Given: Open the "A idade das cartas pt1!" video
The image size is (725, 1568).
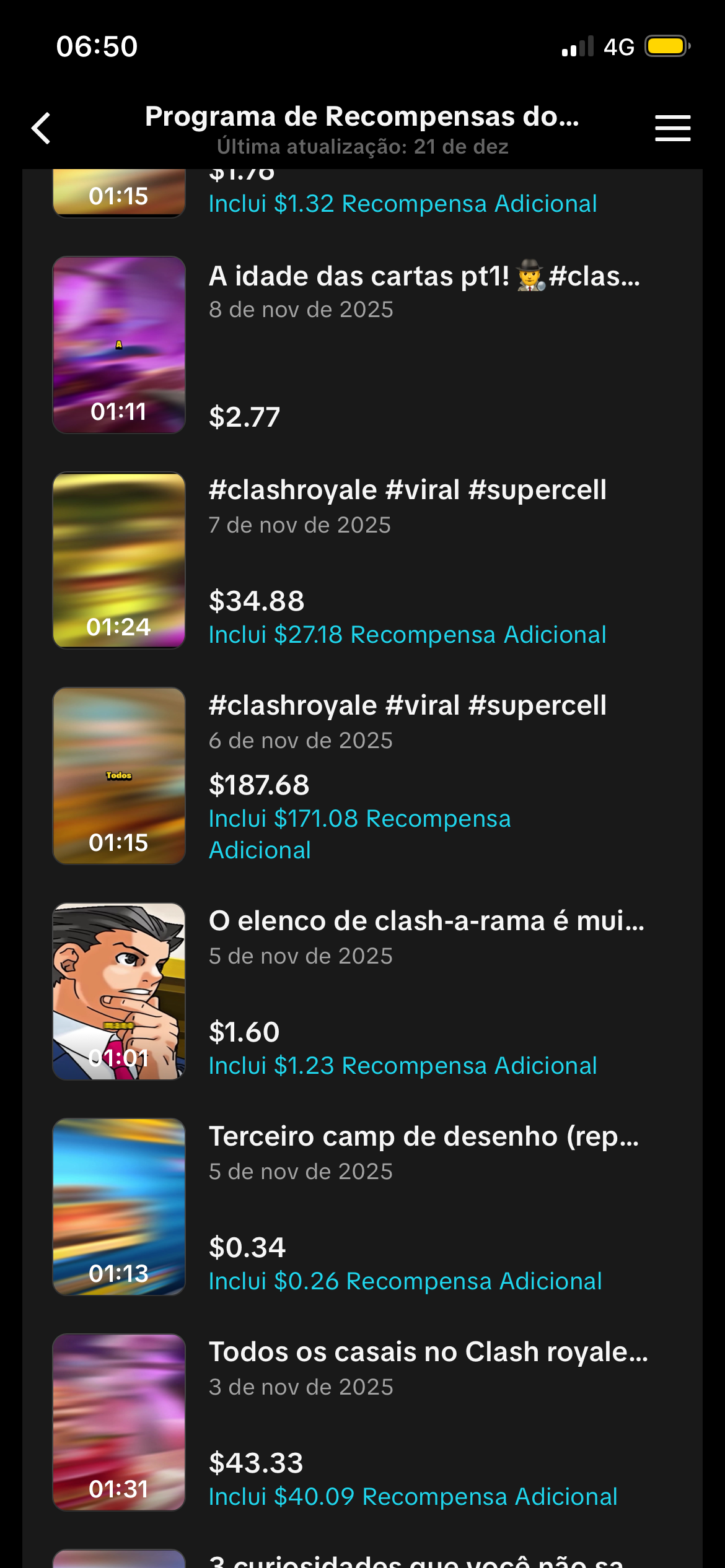Looking at the screenshot, I should coord(424,277).
